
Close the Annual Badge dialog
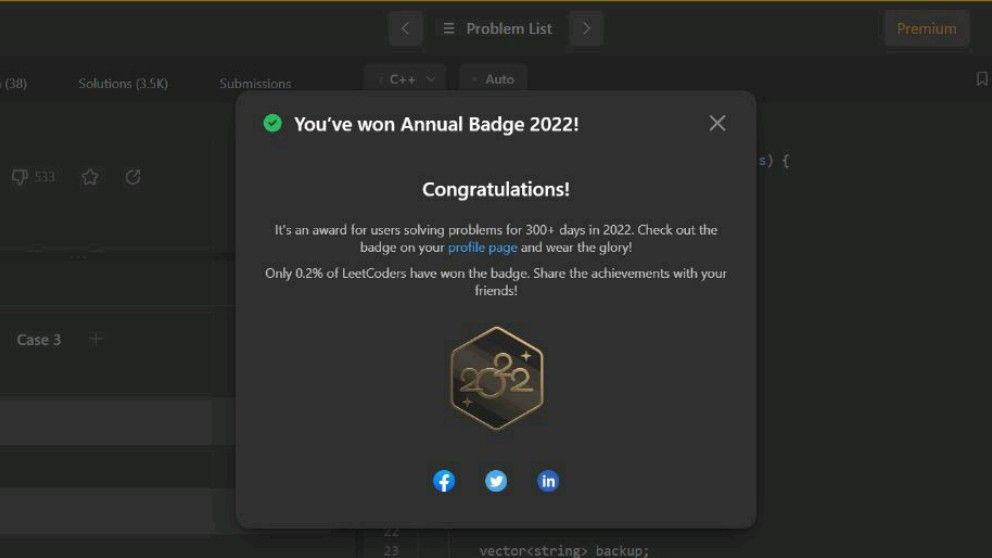[717, 123]
